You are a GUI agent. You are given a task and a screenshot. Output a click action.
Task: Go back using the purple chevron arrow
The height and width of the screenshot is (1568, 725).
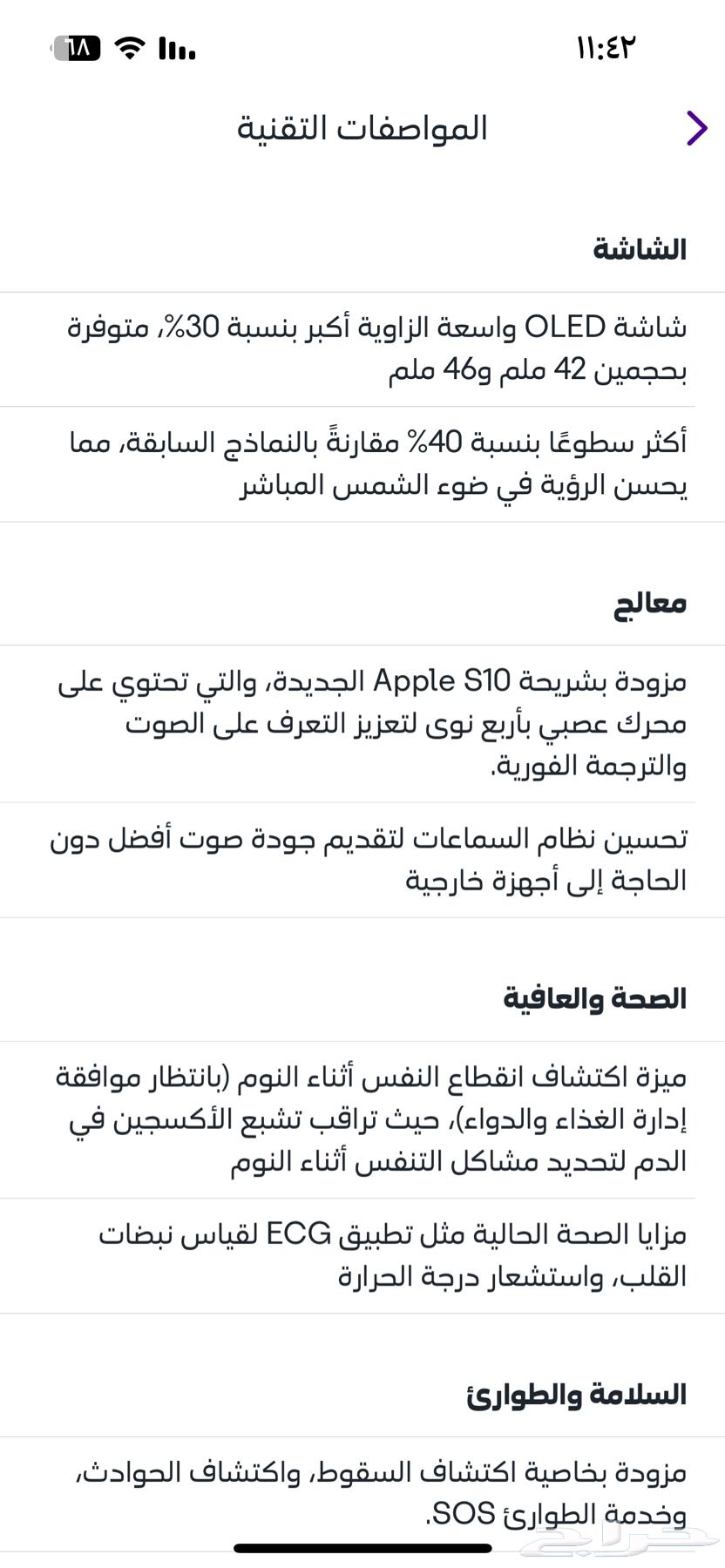696,128
